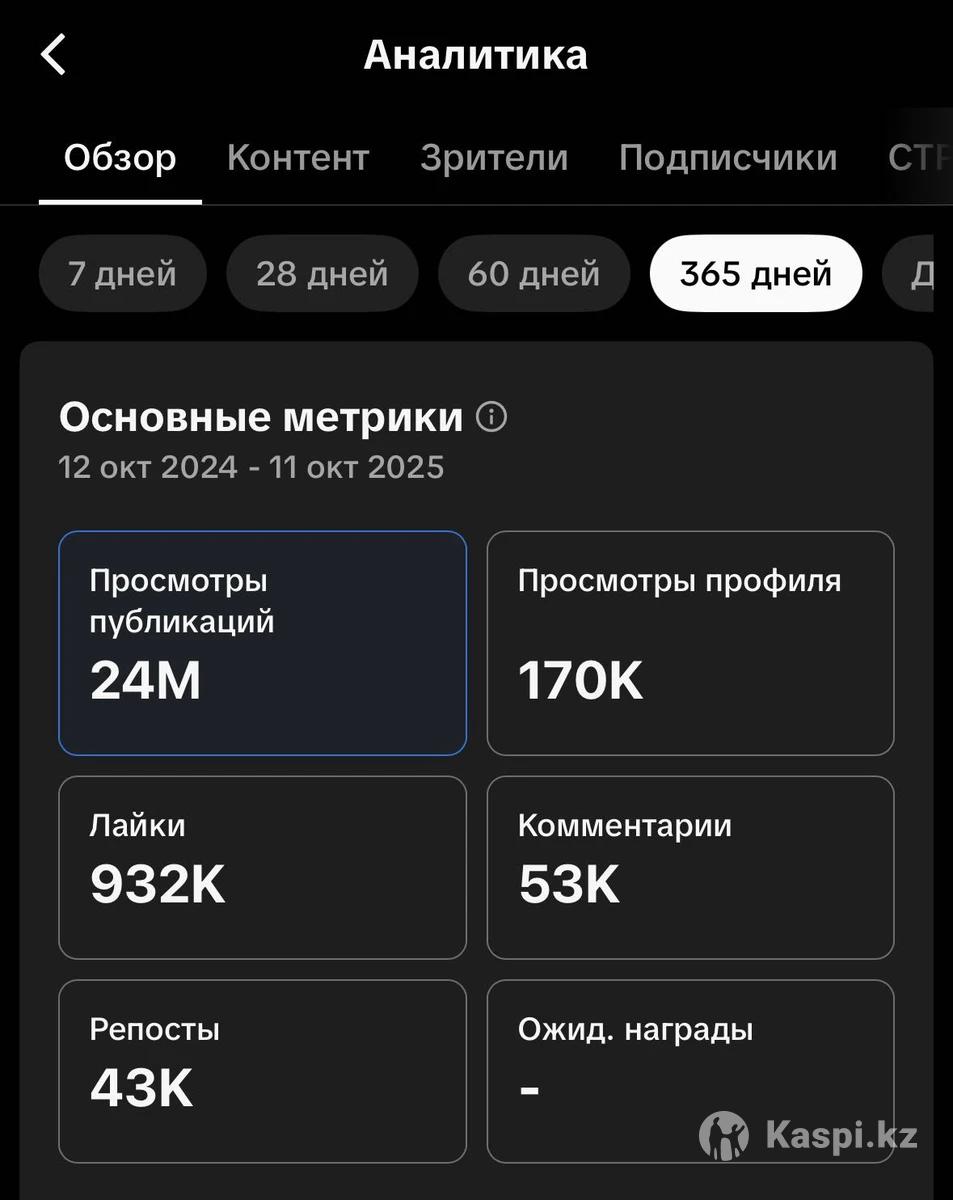This screenshot has height=1200, width=953.
Task: Select the Комментарии metric card
Action: point(690,867)
